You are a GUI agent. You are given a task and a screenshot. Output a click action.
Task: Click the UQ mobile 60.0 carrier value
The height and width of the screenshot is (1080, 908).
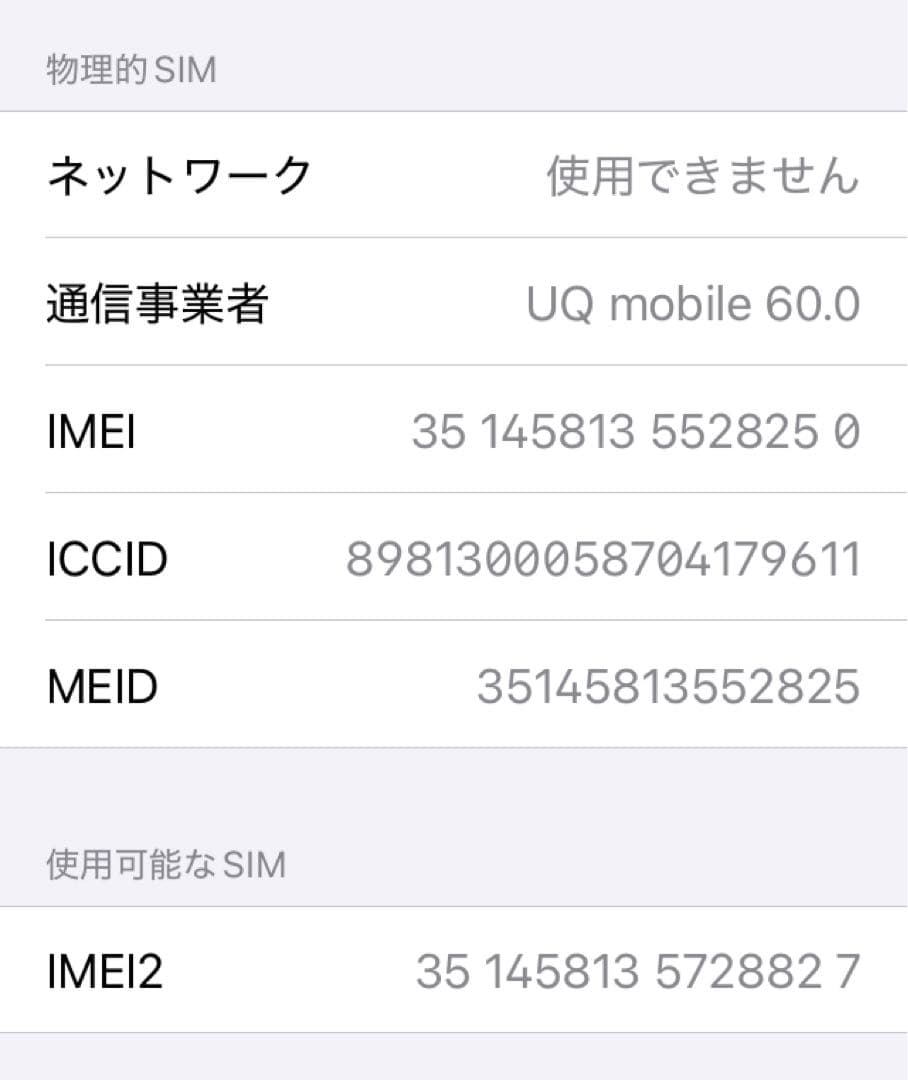pos(691,303)
